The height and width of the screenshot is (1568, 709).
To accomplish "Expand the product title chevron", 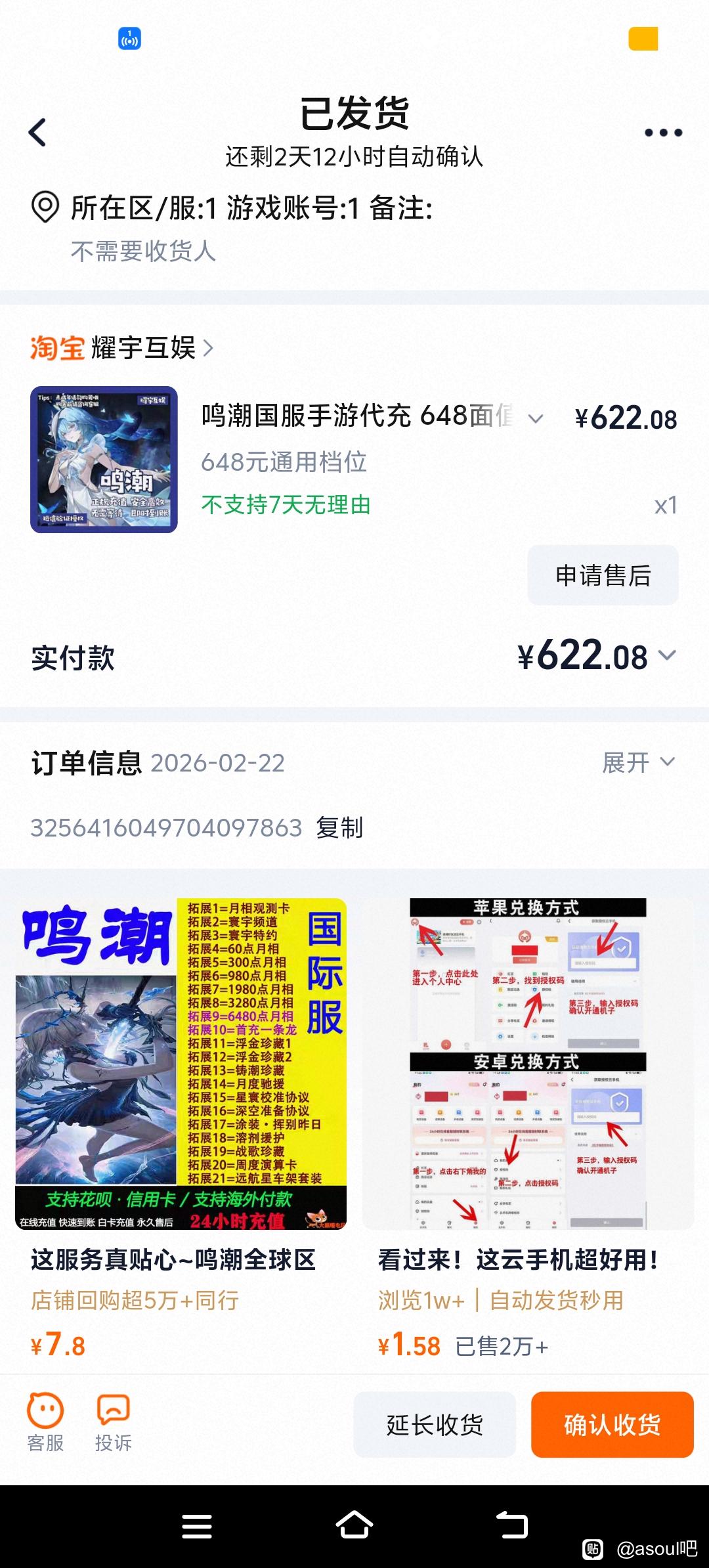I will click(536, 418).
